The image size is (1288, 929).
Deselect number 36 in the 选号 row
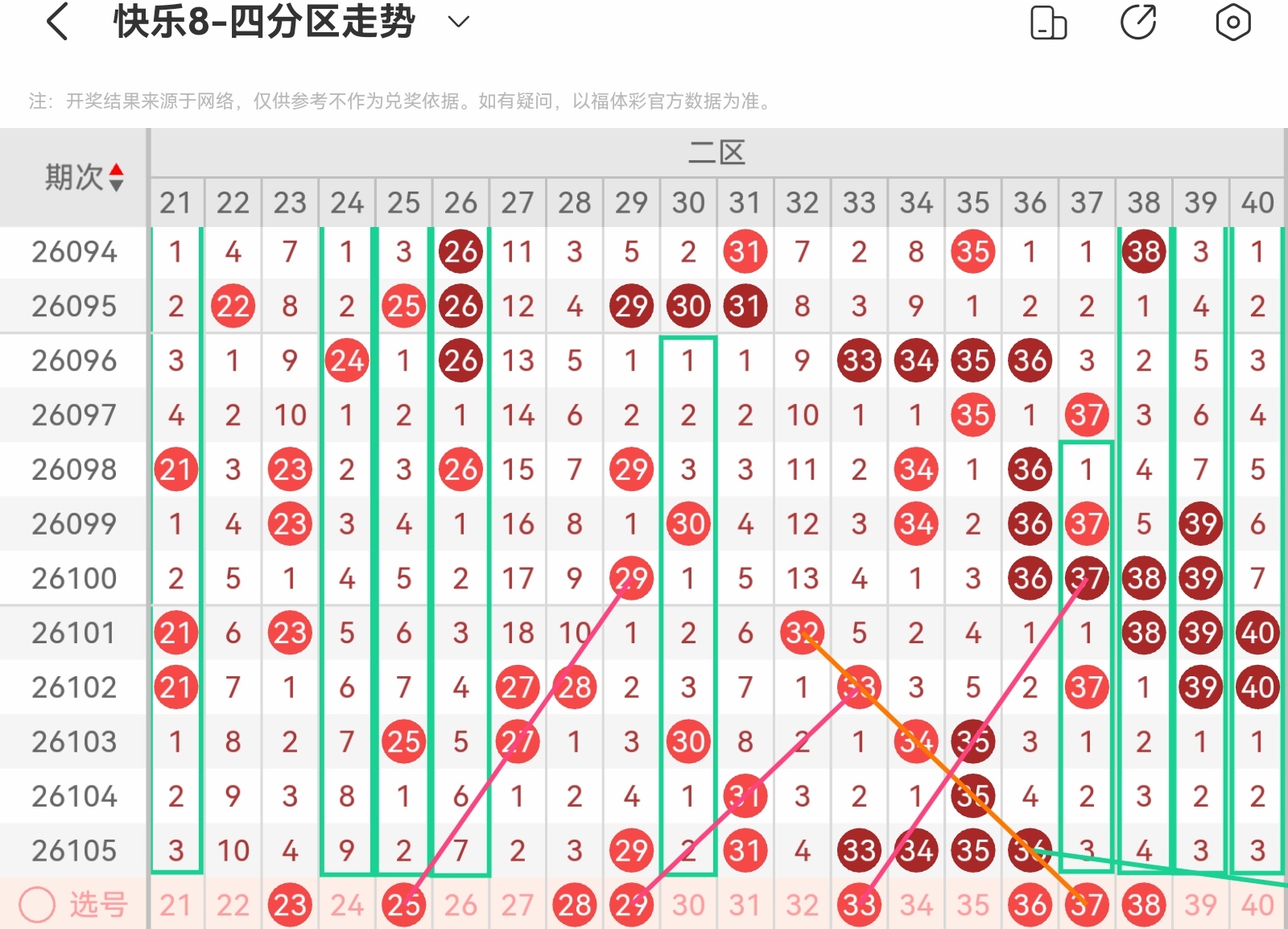[1030, 905]
